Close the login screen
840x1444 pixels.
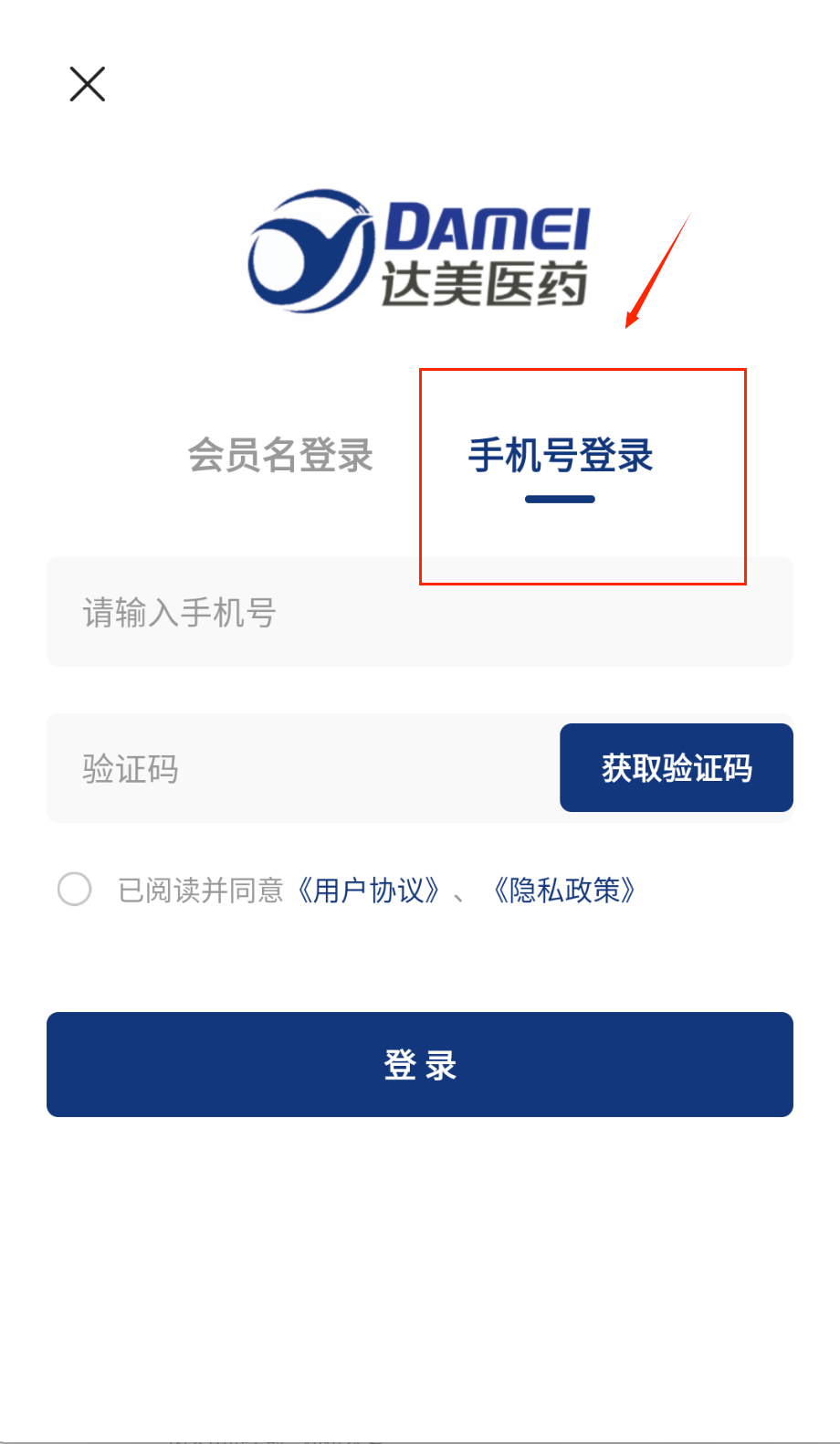[x=88, y=84]
